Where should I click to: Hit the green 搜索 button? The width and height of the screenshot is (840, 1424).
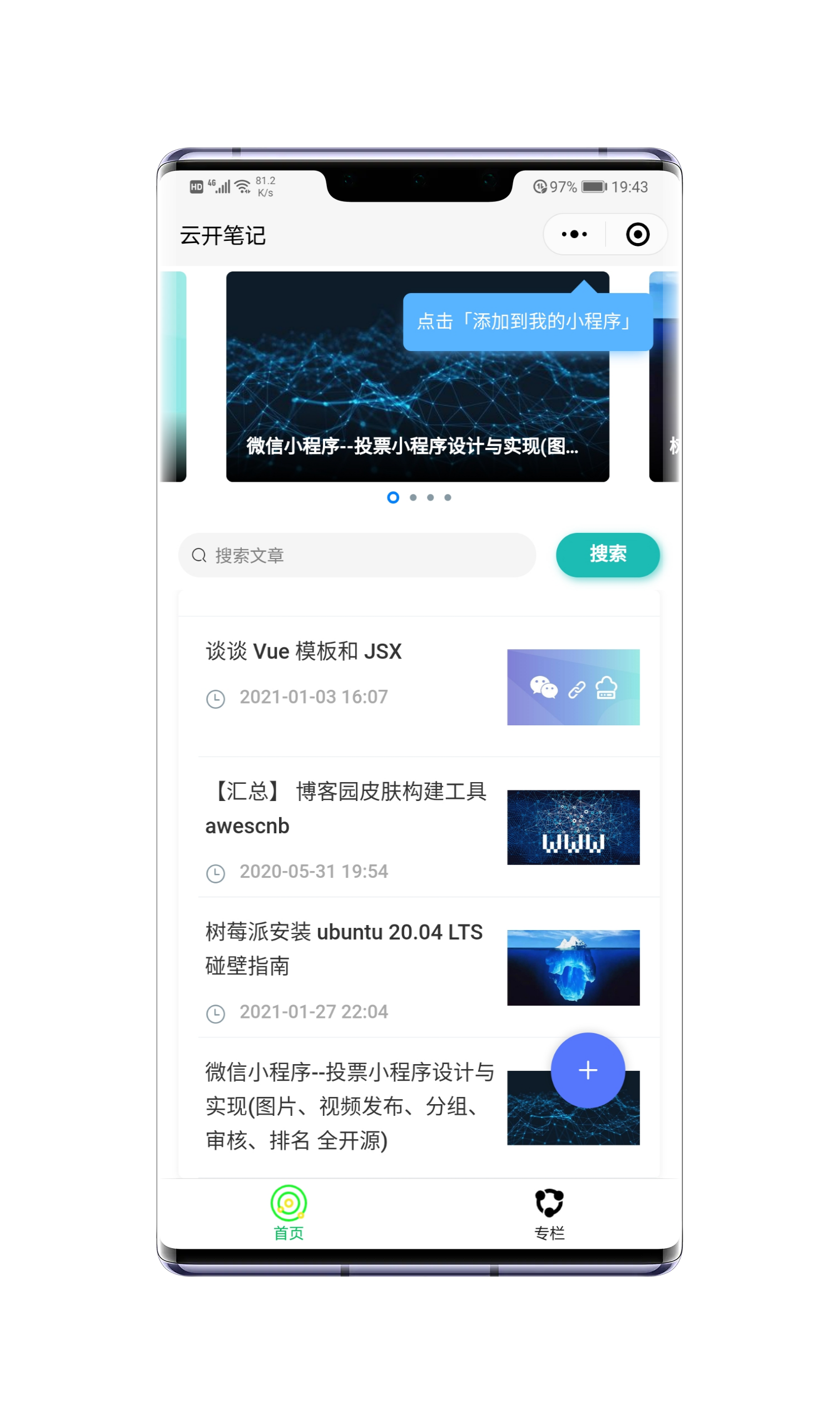[608, 555]
